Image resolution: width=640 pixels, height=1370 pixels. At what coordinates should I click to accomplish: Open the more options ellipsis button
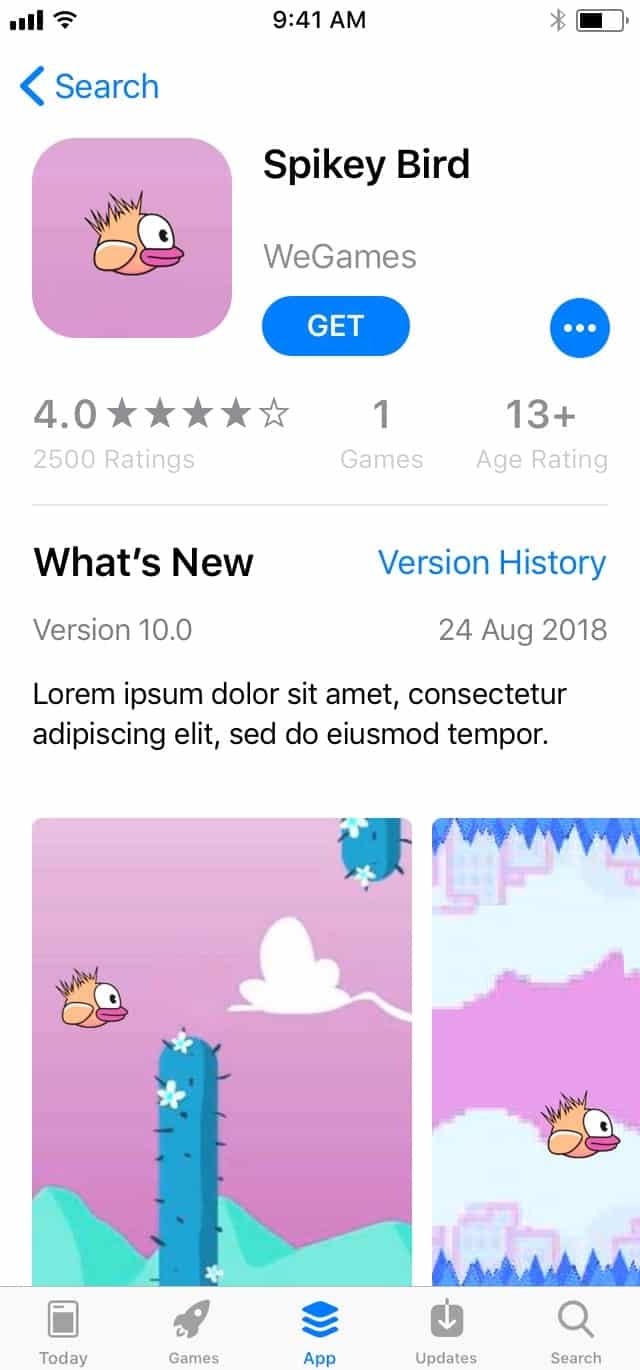pyautogui.click(x=579, y=328)
